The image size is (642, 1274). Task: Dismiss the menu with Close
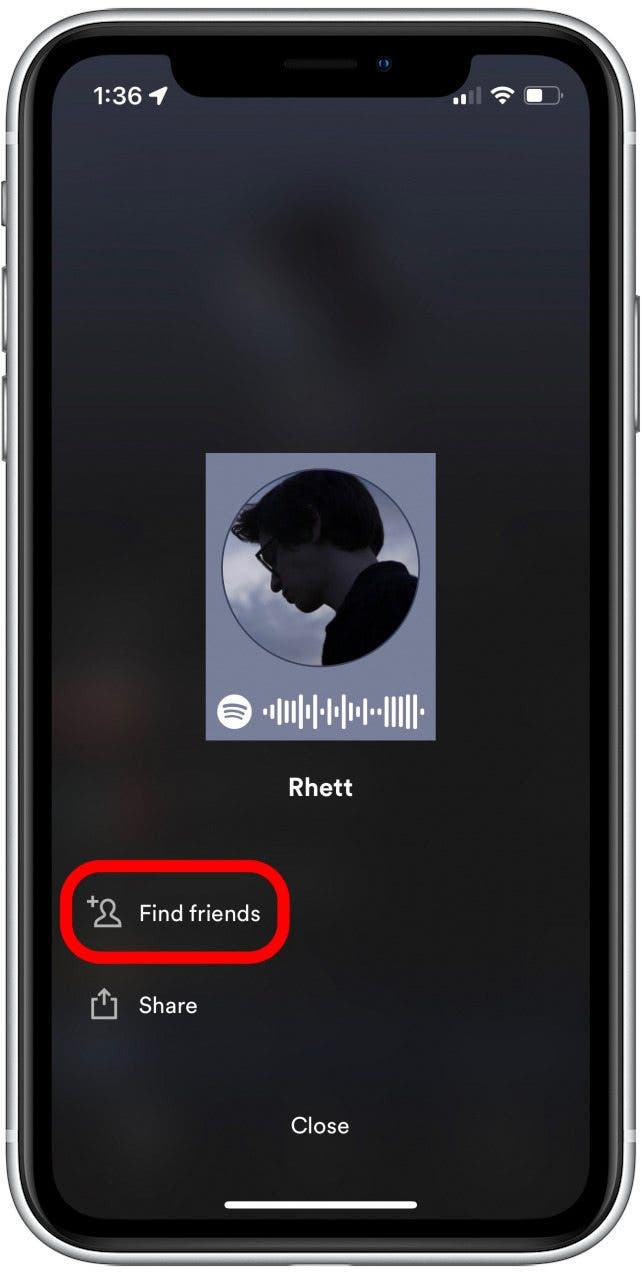pyautogui.click(x=320, y=1125)
